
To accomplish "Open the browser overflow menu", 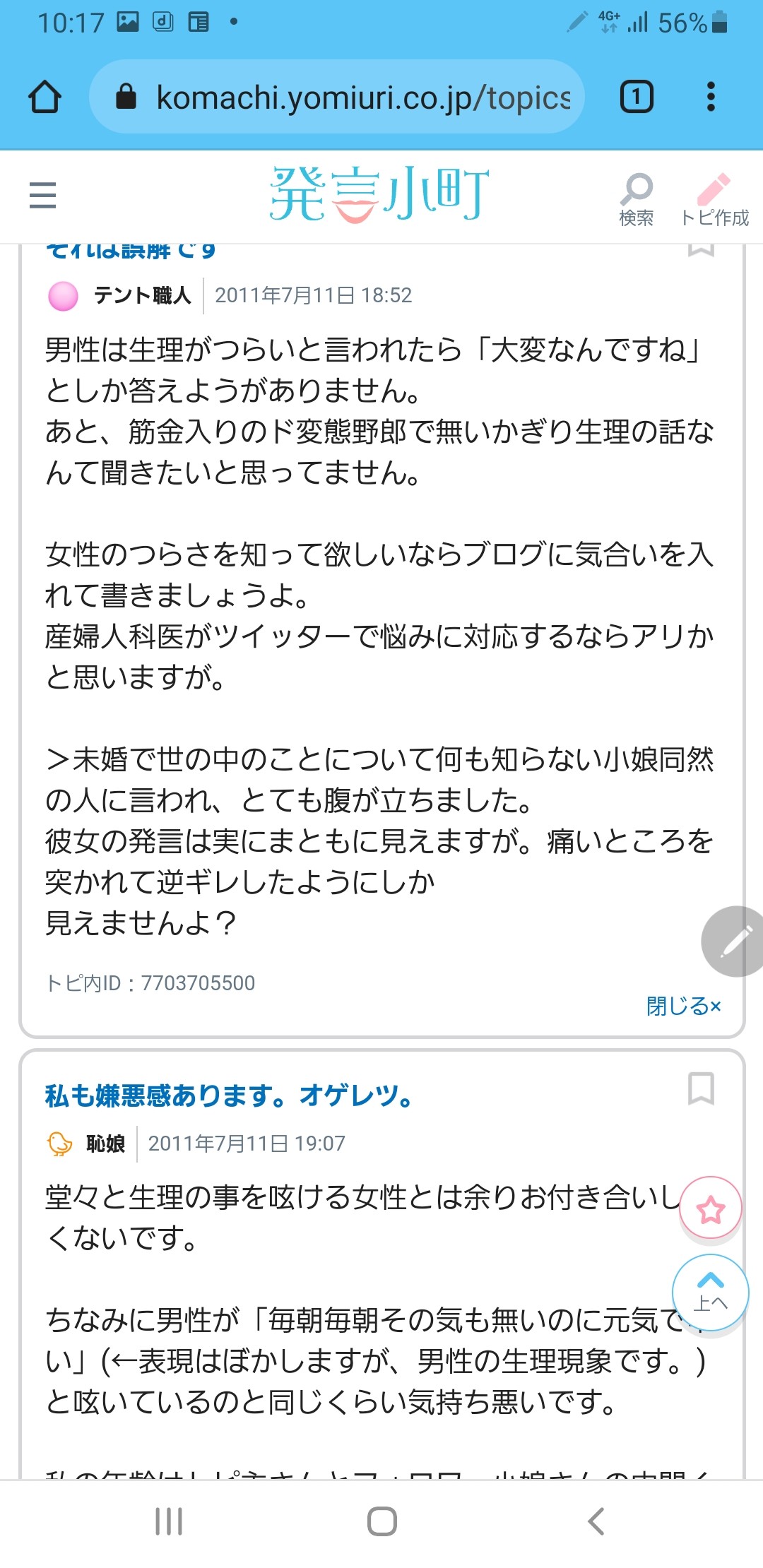I will tap(711, 97).
